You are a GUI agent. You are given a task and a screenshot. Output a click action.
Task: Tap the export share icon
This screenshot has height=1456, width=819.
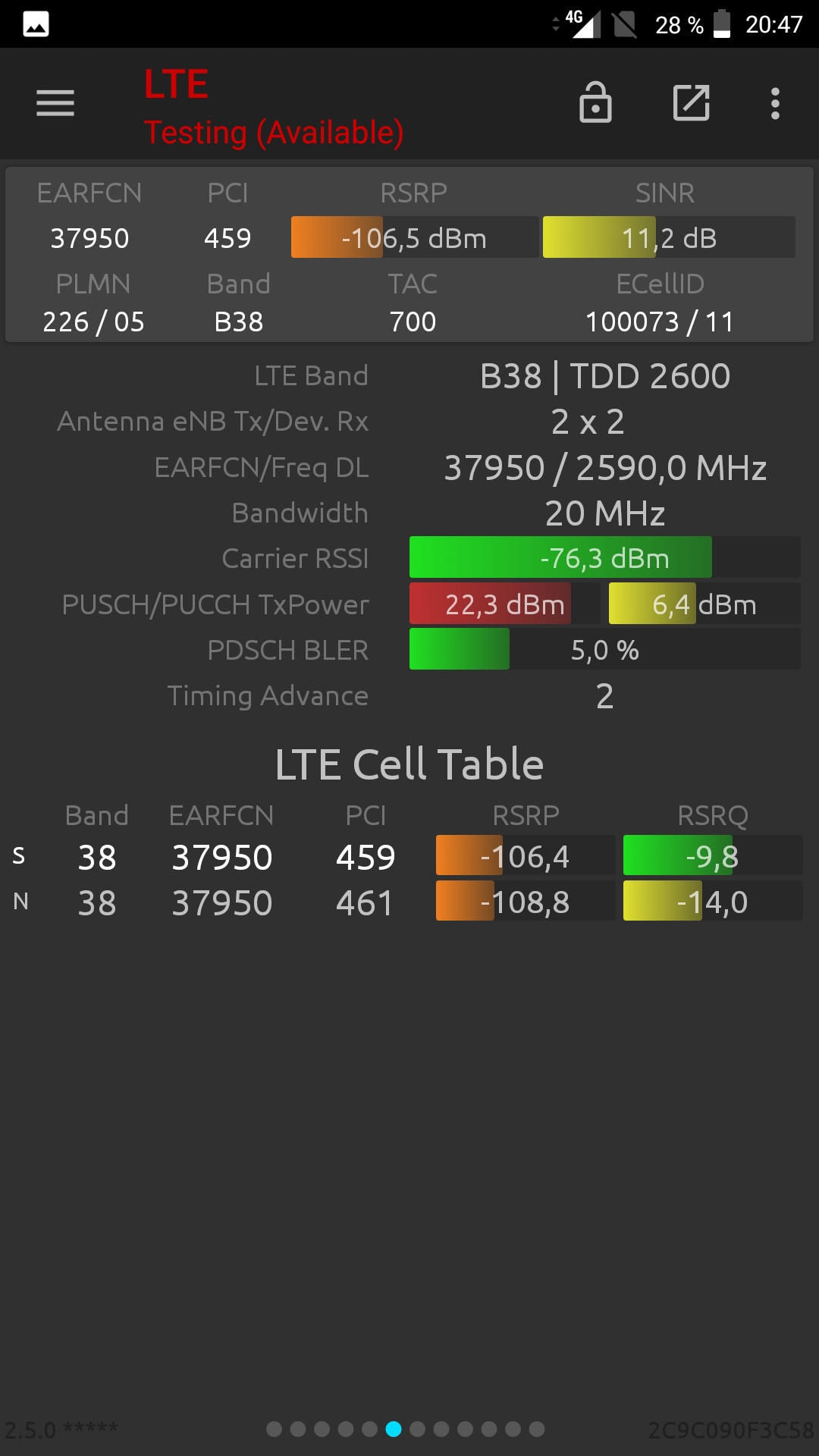pos(692,102)
